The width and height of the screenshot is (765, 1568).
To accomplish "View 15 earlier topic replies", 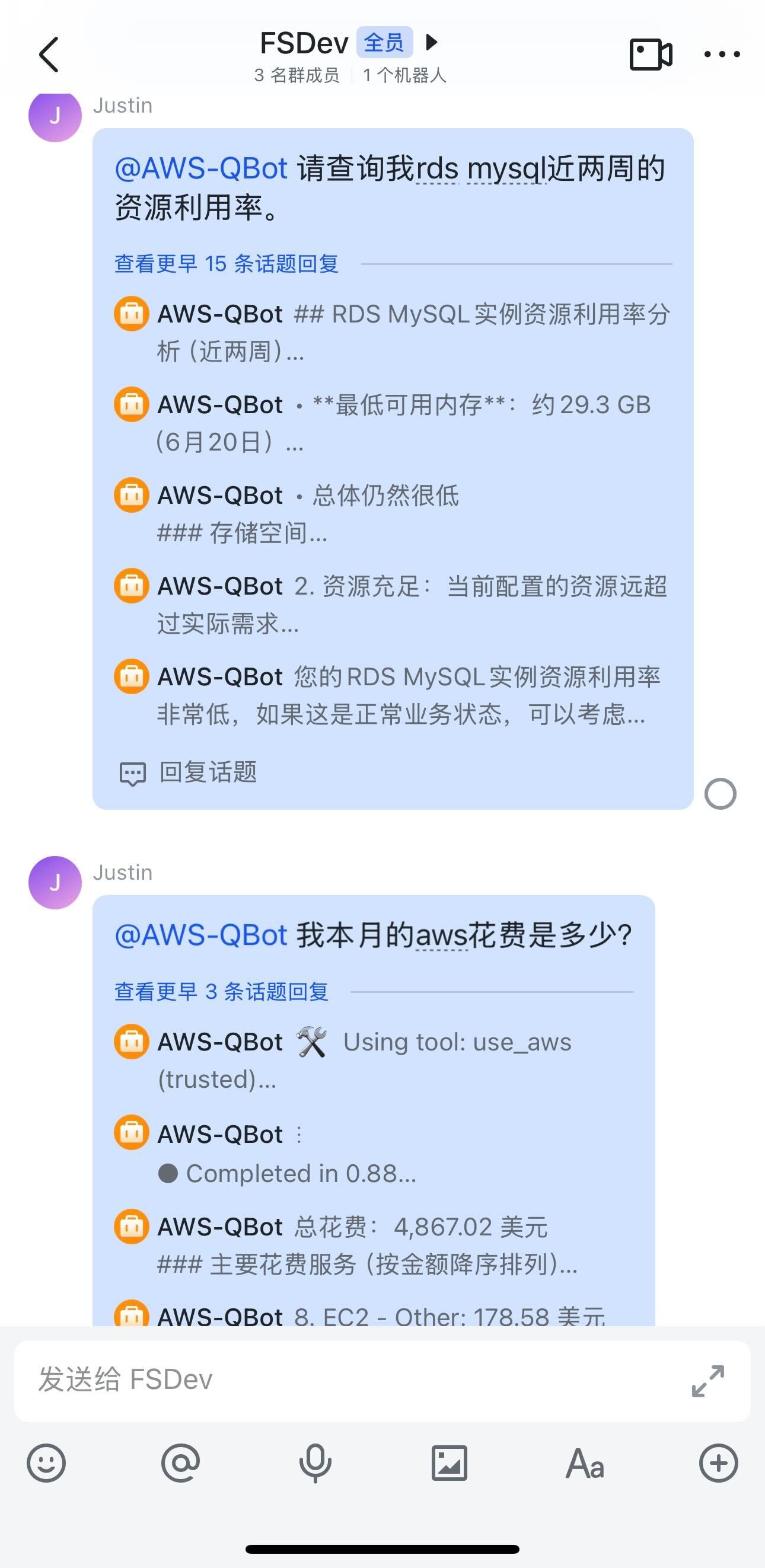I will point(227,264).
